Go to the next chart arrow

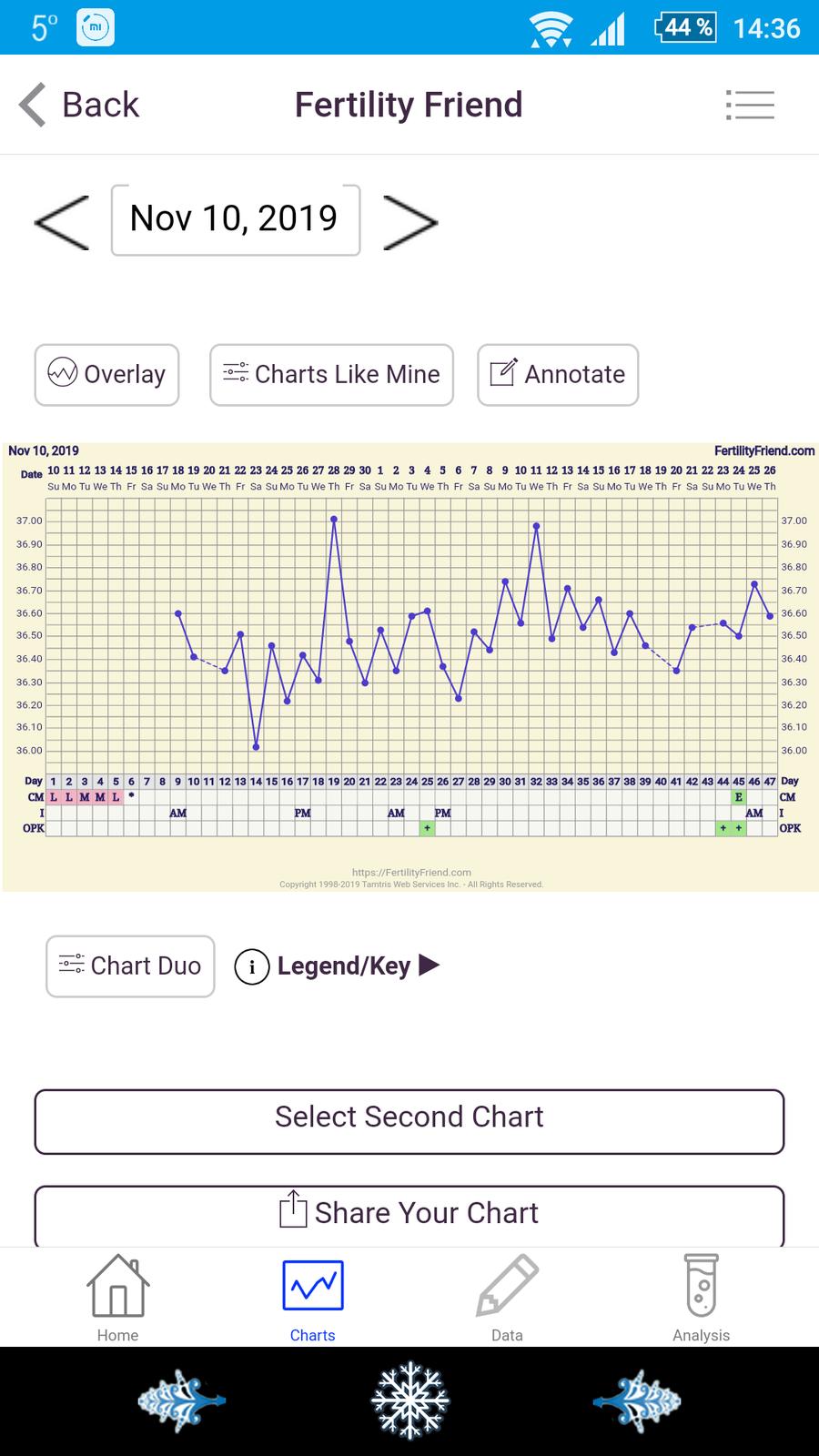(x=410, y=221)
